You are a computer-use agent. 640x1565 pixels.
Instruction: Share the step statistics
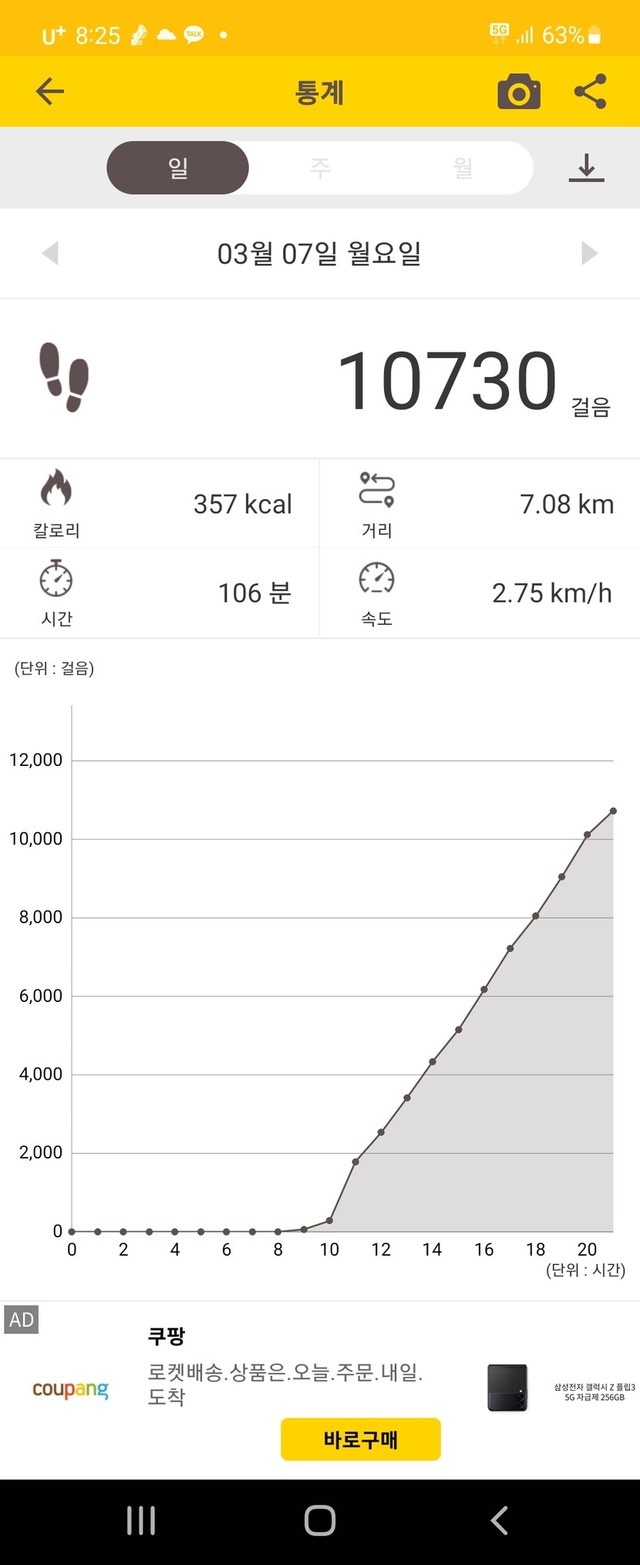click(x=590, y=93)
